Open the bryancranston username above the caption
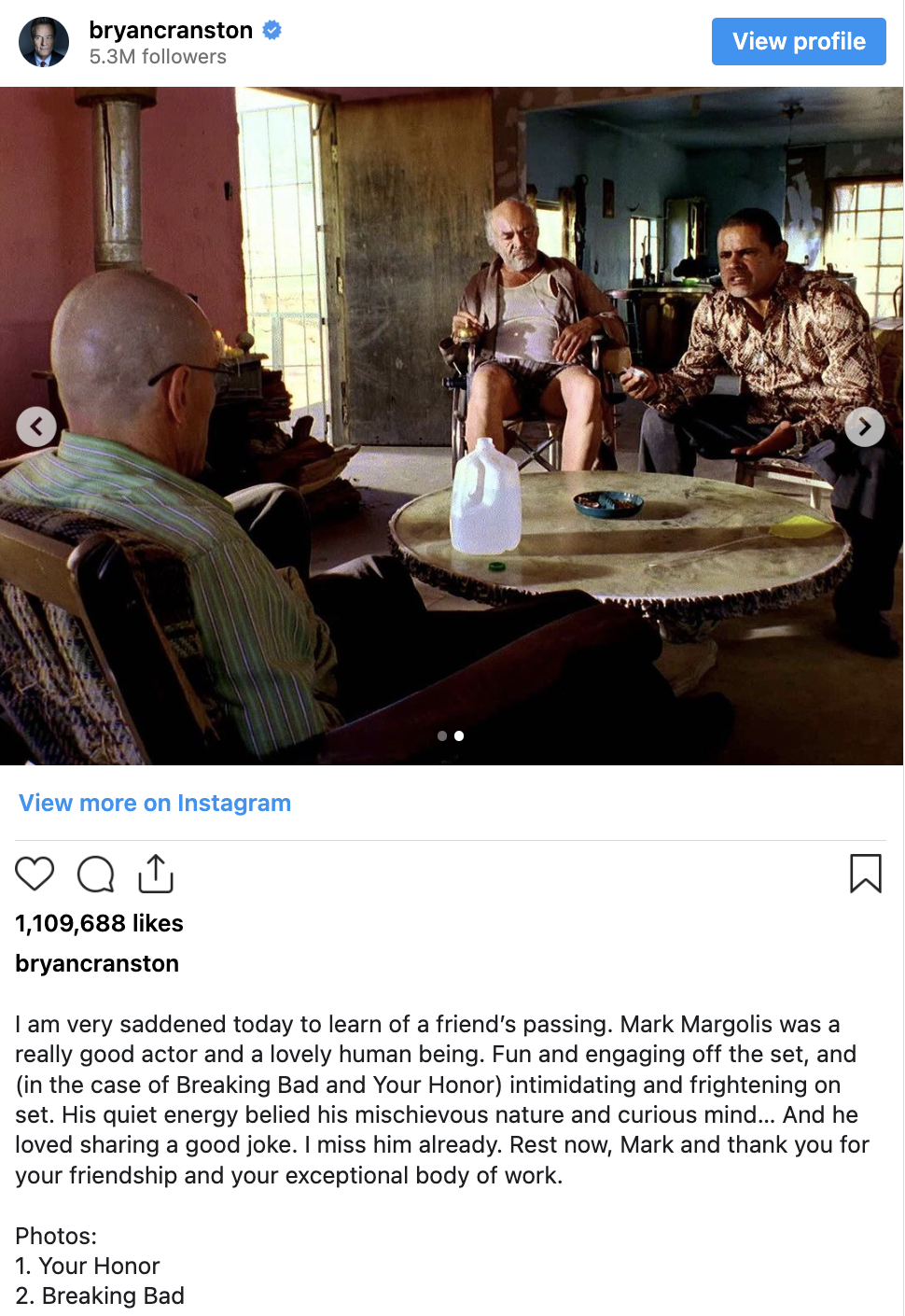The image size is (905, 1316). coord(97,963)
